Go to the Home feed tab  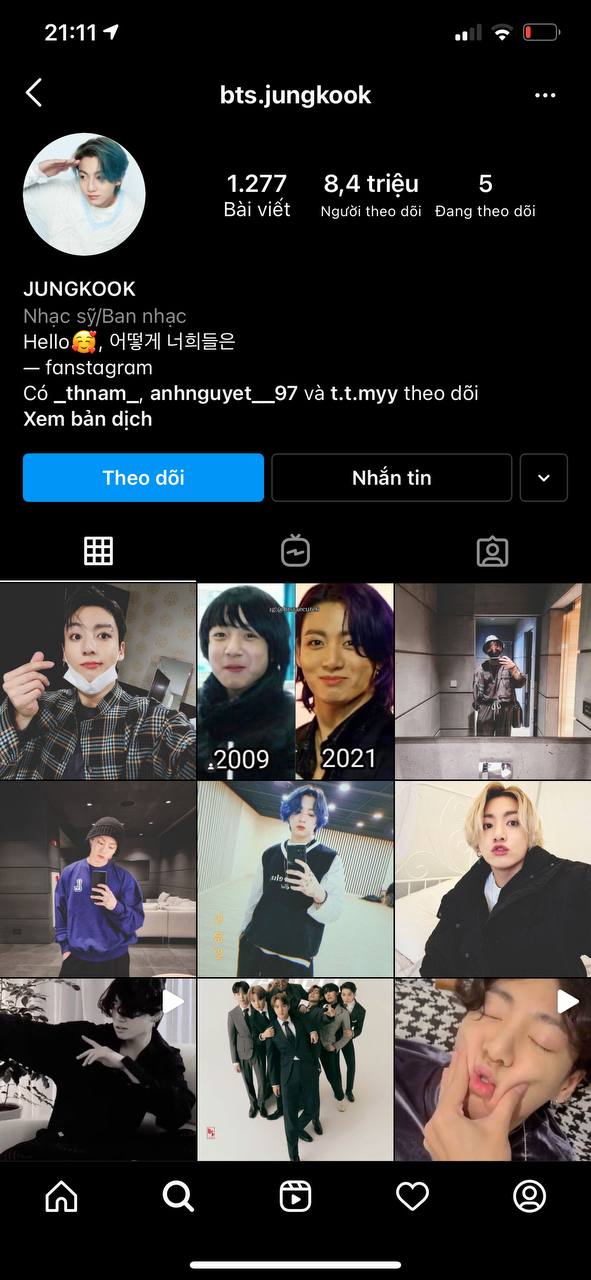61,1196
